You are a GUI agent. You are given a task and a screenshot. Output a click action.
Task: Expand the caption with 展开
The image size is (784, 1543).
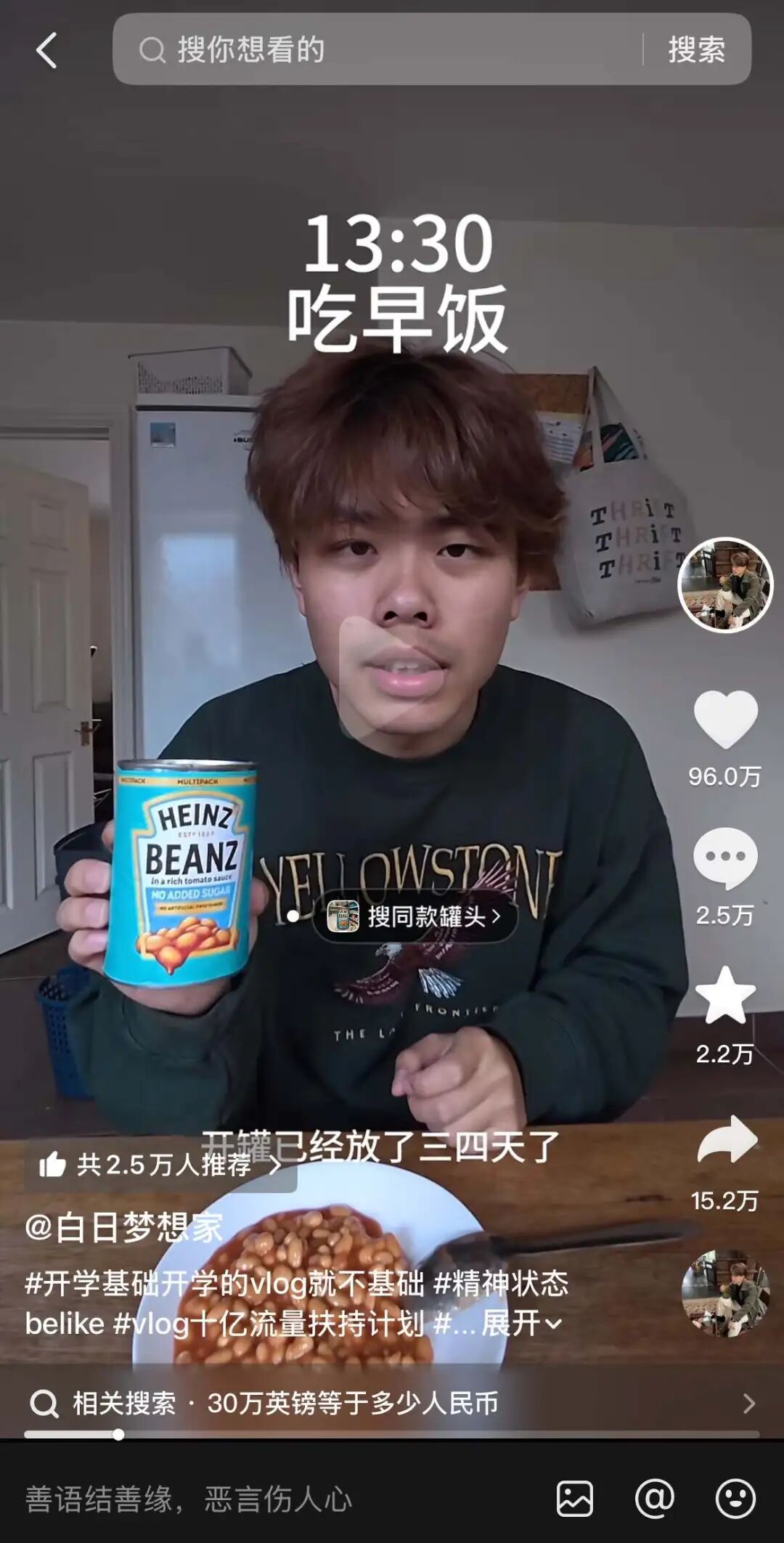(520, 1323)
